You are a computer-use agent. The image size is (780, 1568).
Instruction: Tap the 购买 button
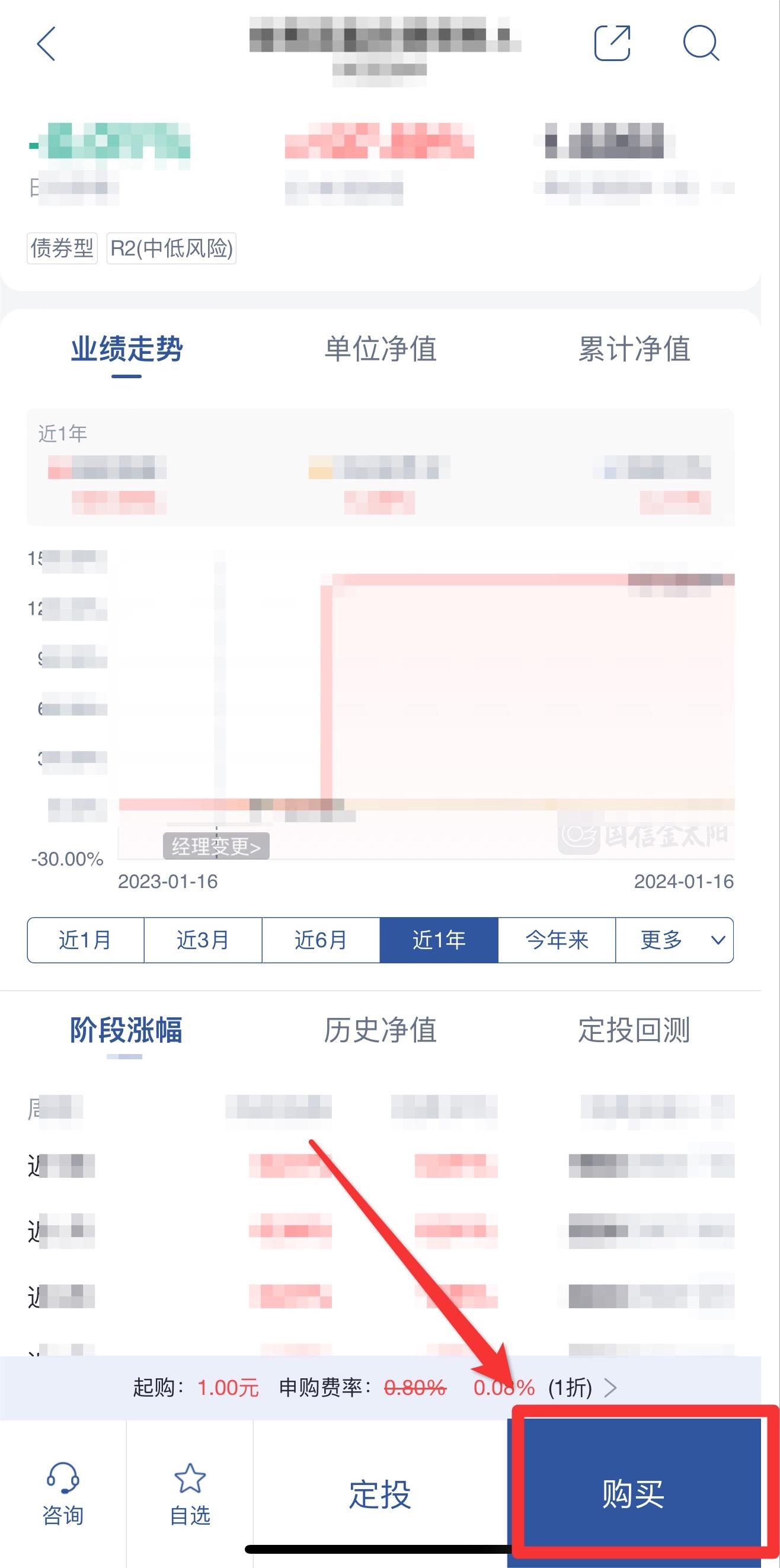634,1494
